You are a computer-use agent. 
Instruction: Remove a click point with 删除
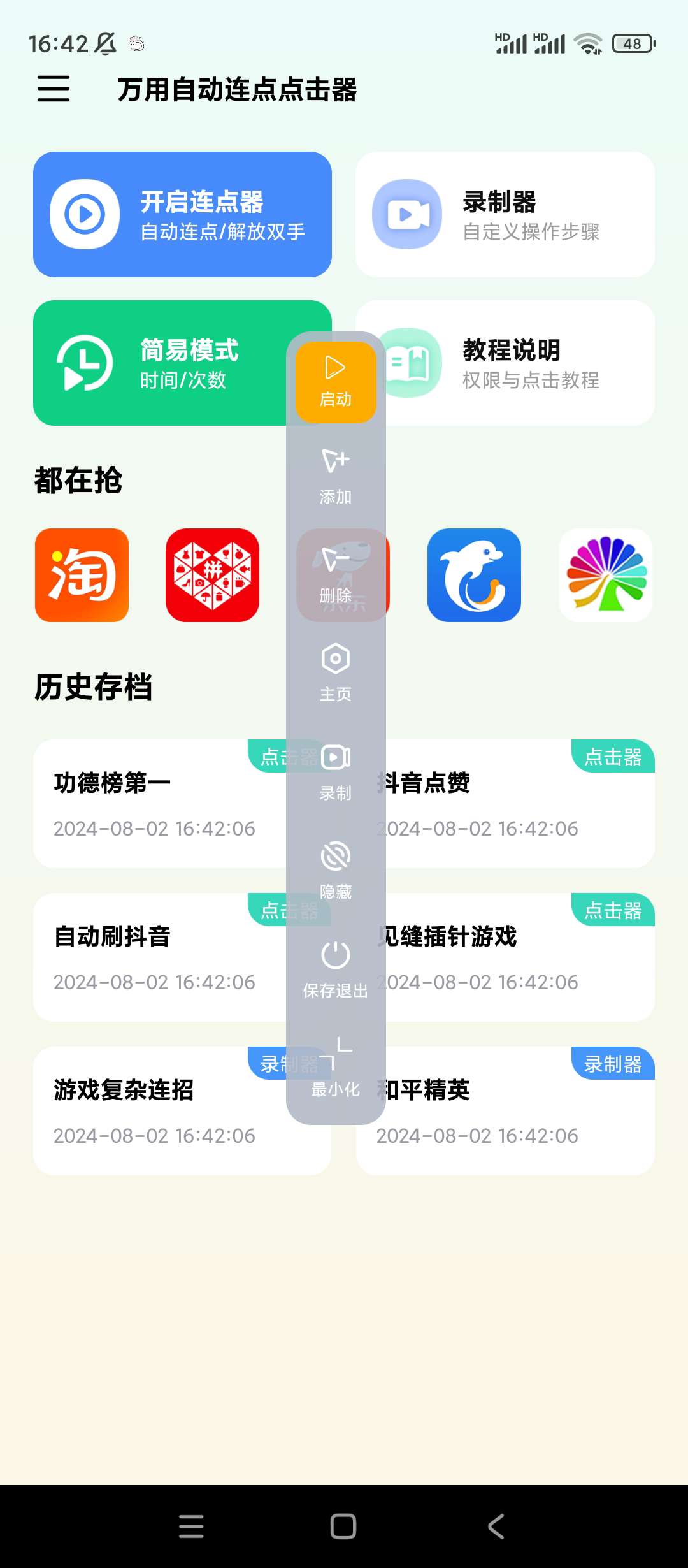point(336,574)
